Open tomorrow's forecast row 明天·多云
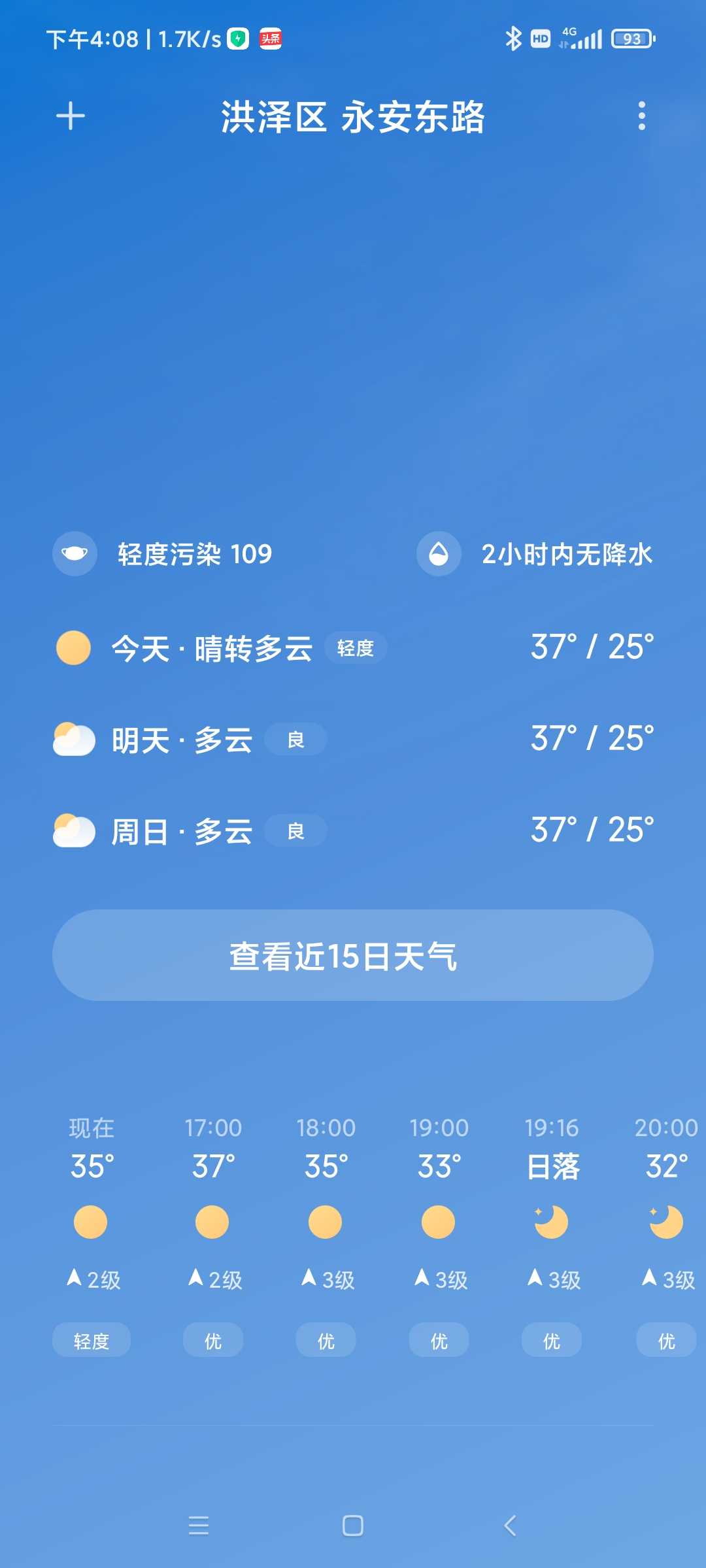This screenshot has height=1568, width=706. (x=353, y=739)
